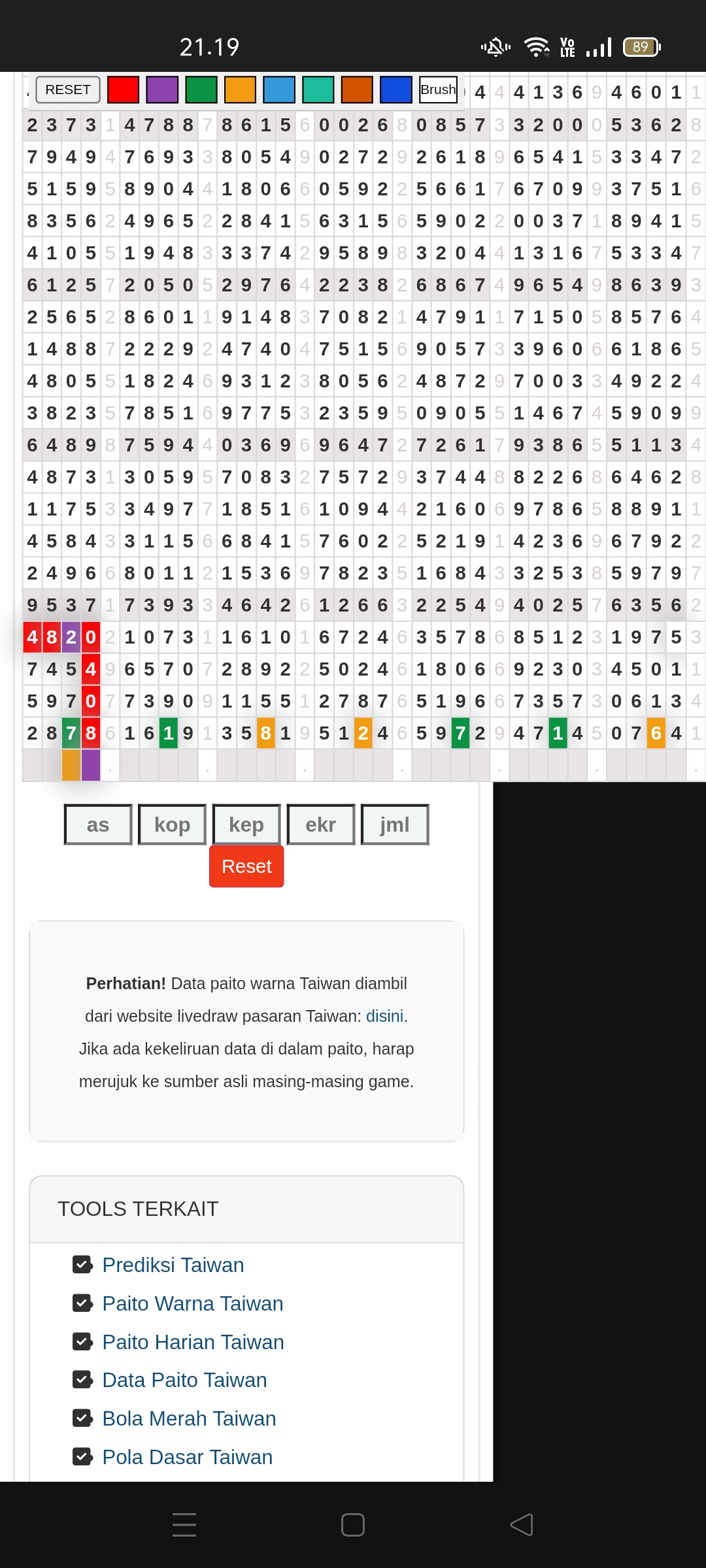
Task: Tap the 'ekr' button
Action: (x=321, y=825)
